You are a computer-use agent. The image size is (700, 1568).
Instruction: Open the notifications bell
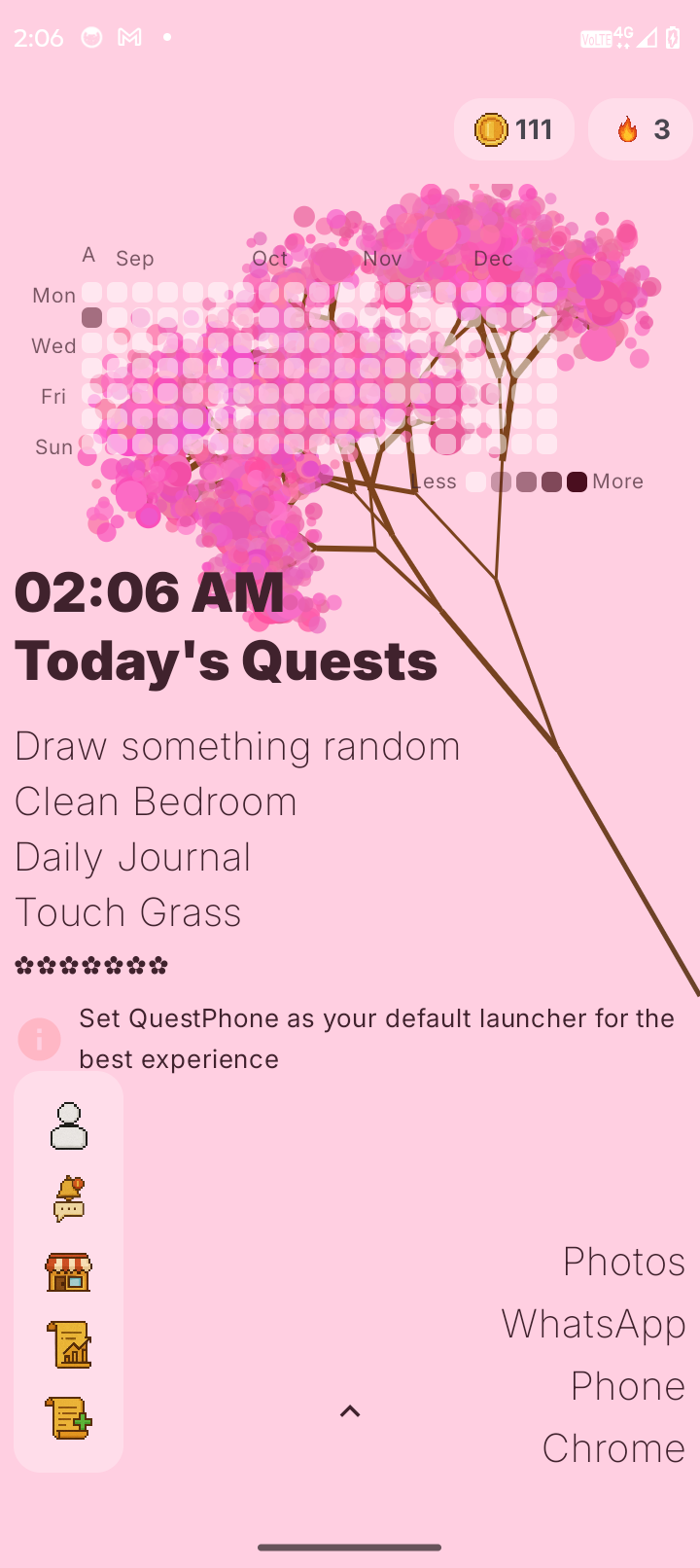68,1197
